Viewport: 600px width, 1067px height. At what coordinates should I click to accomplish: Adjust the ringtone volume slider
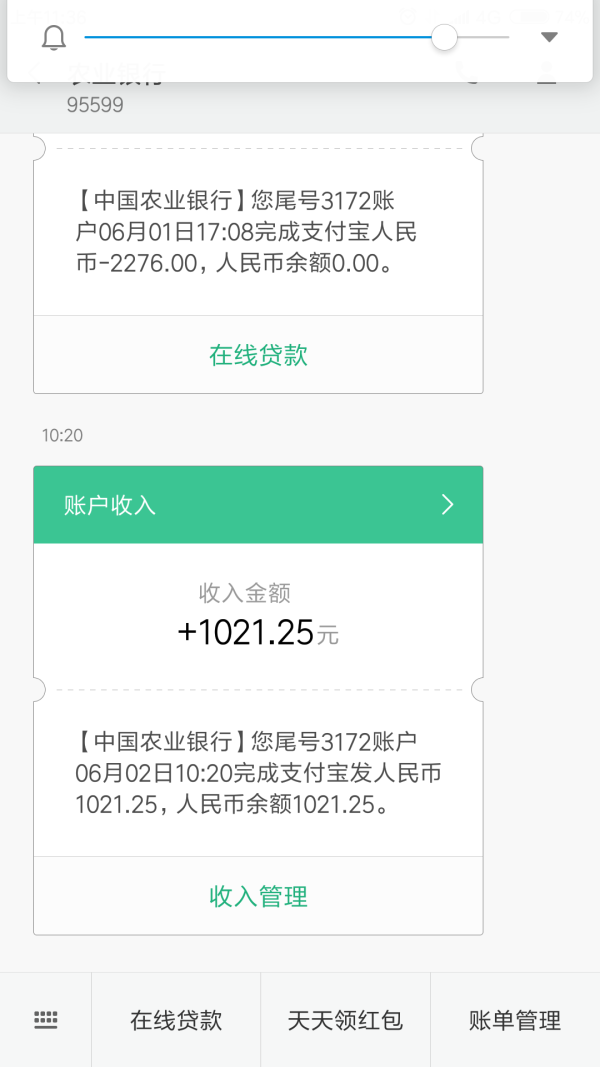pyautogui.click(x=444, y=38)
